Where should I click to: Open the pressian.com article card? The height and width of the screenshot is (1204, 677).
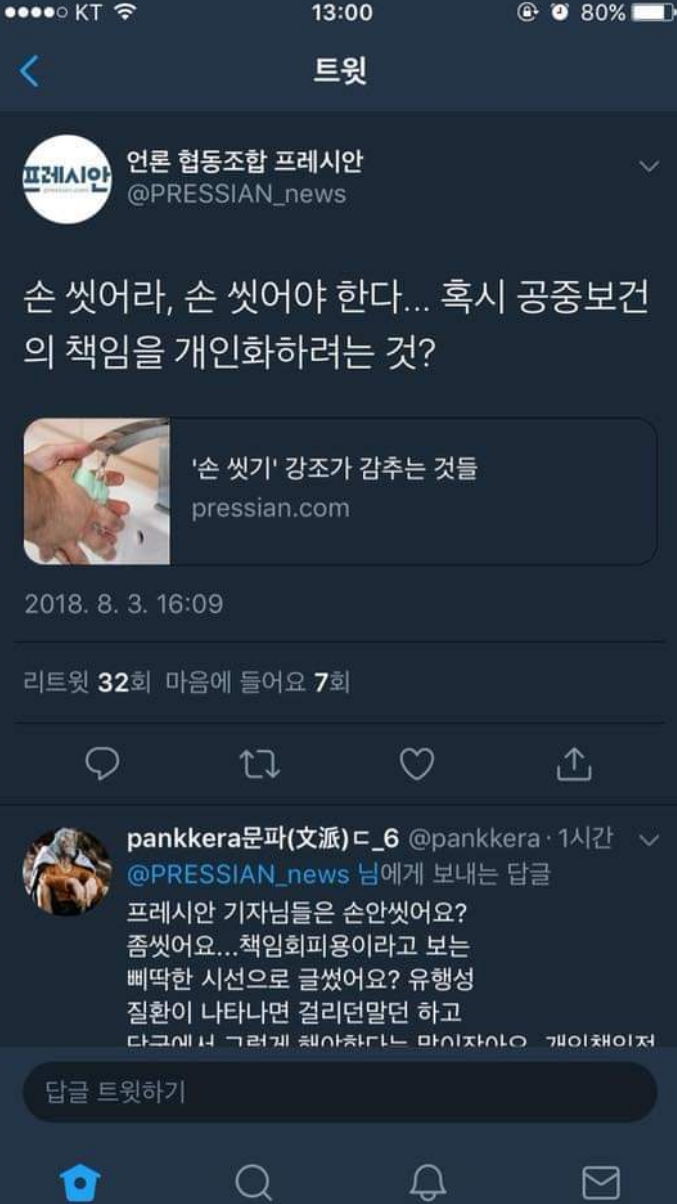pos(340,492)
